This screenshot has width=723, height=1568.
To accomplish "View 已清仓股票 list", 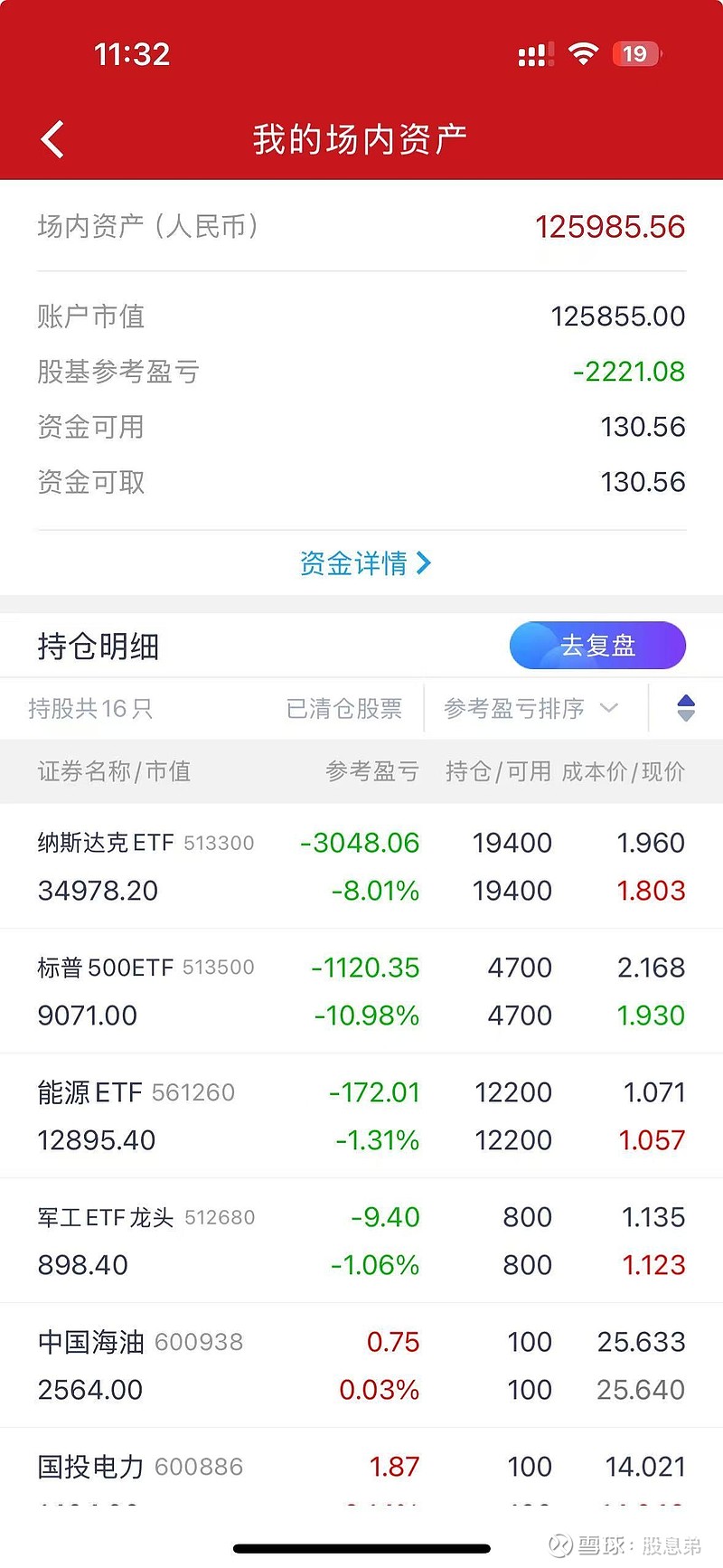I will [x=344, y=708].
